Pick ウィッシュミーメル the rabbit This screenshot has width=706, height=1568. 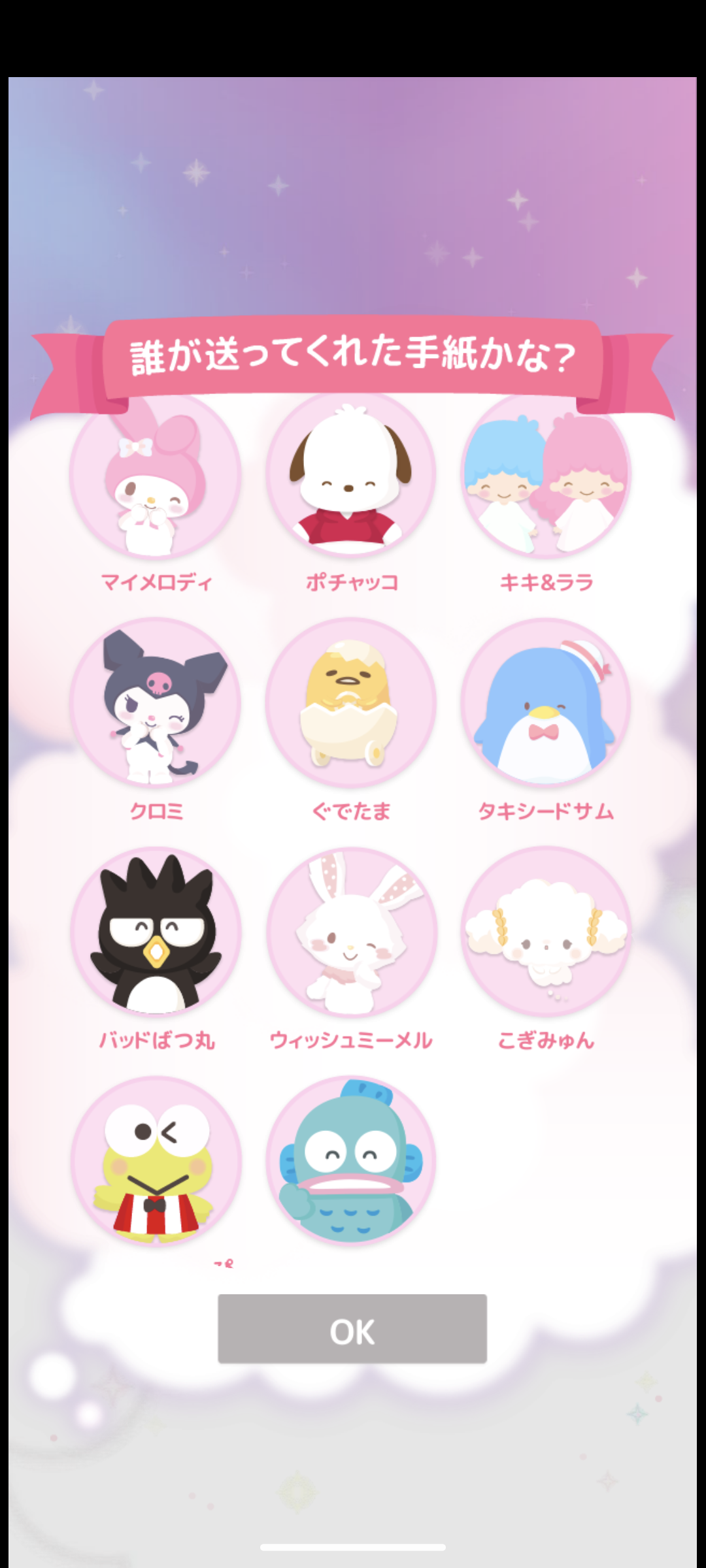tap(351, 932)
